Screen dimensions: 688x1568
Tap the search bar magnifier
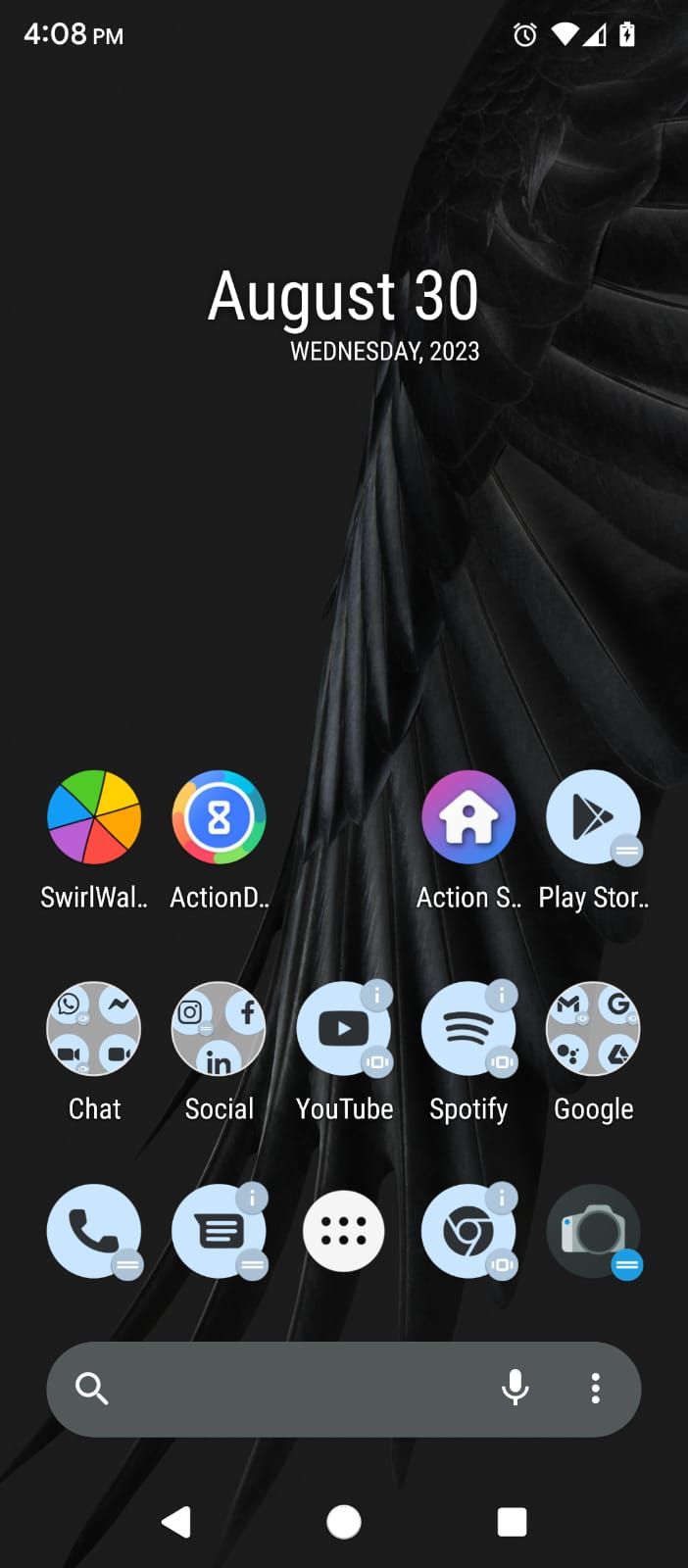click(x=91, y=1389)
